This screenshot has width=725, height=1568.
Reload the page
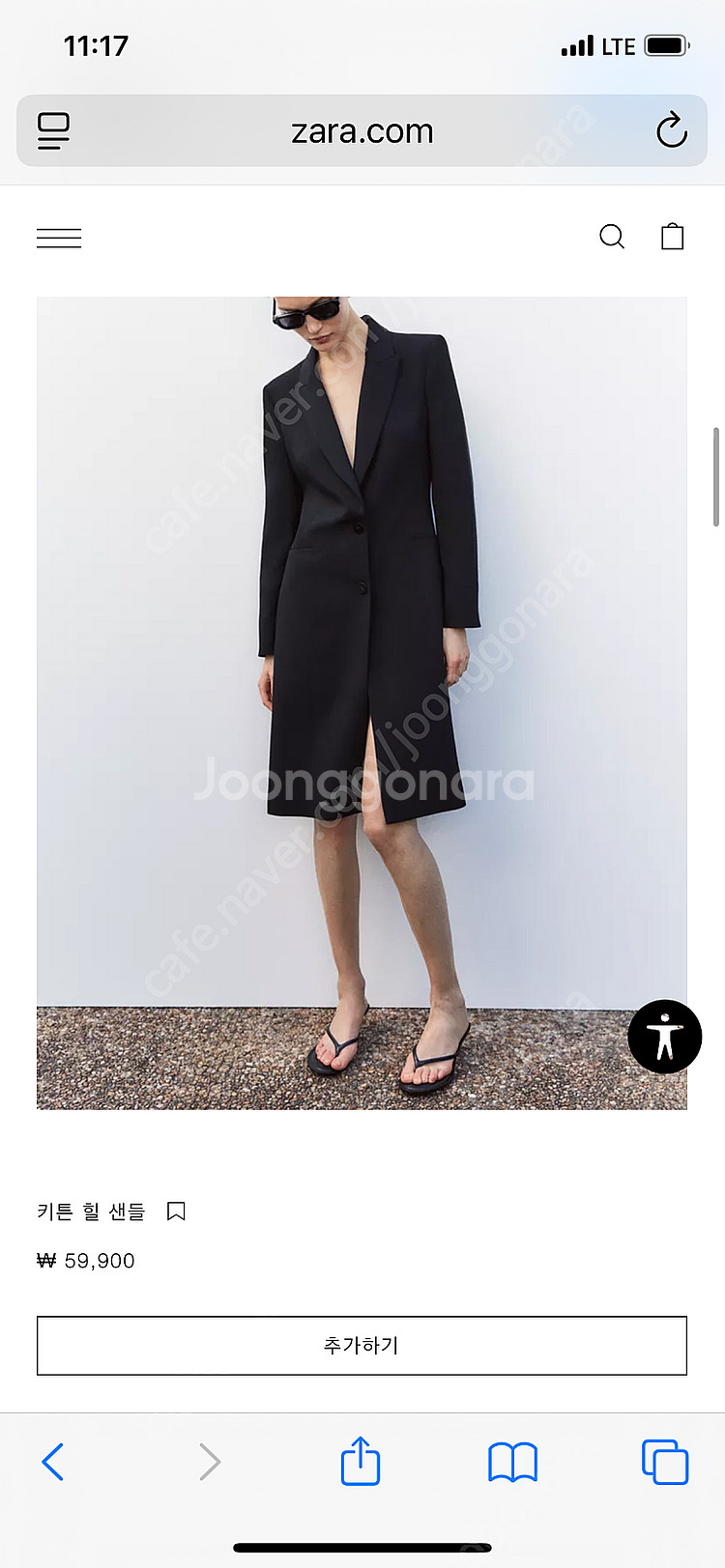[671, 130]
